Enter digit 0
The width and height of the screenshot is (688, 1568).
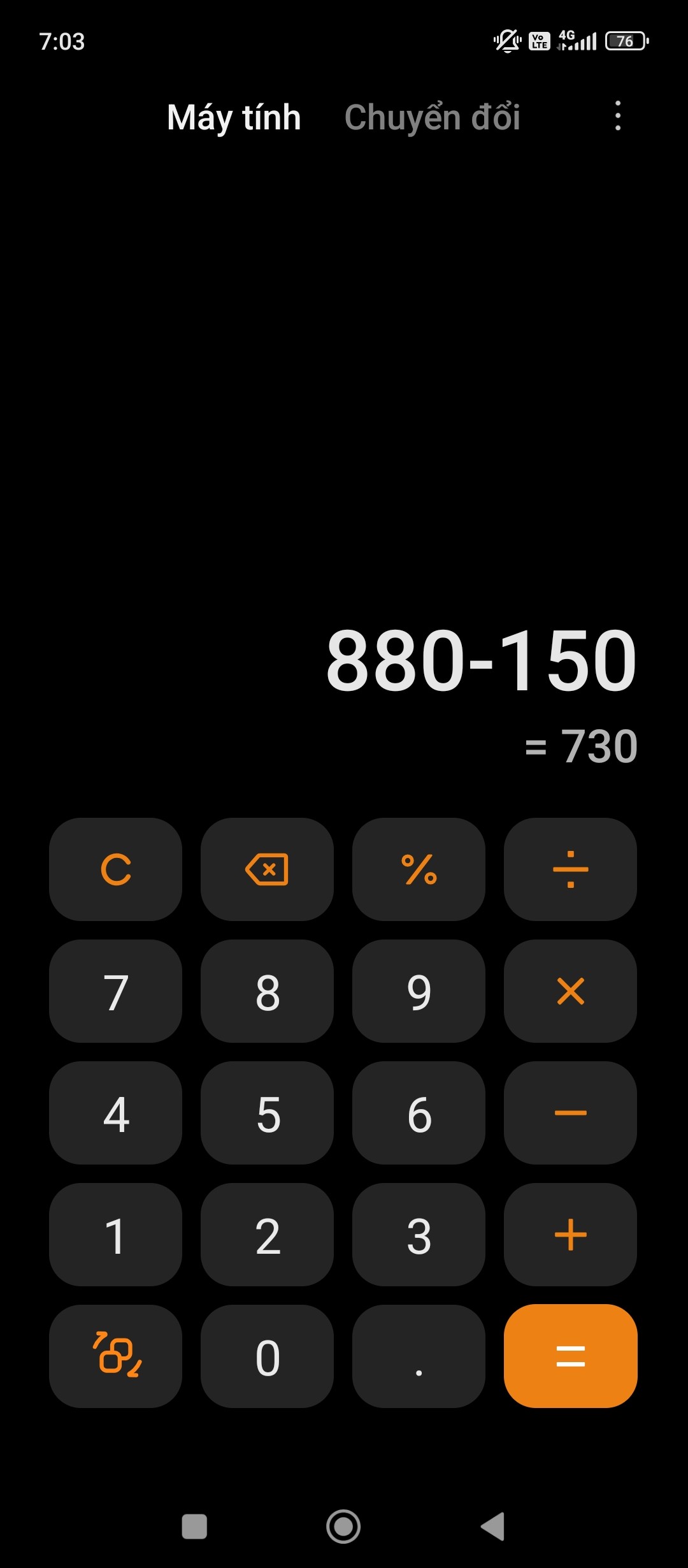(x=267, y=1356)
